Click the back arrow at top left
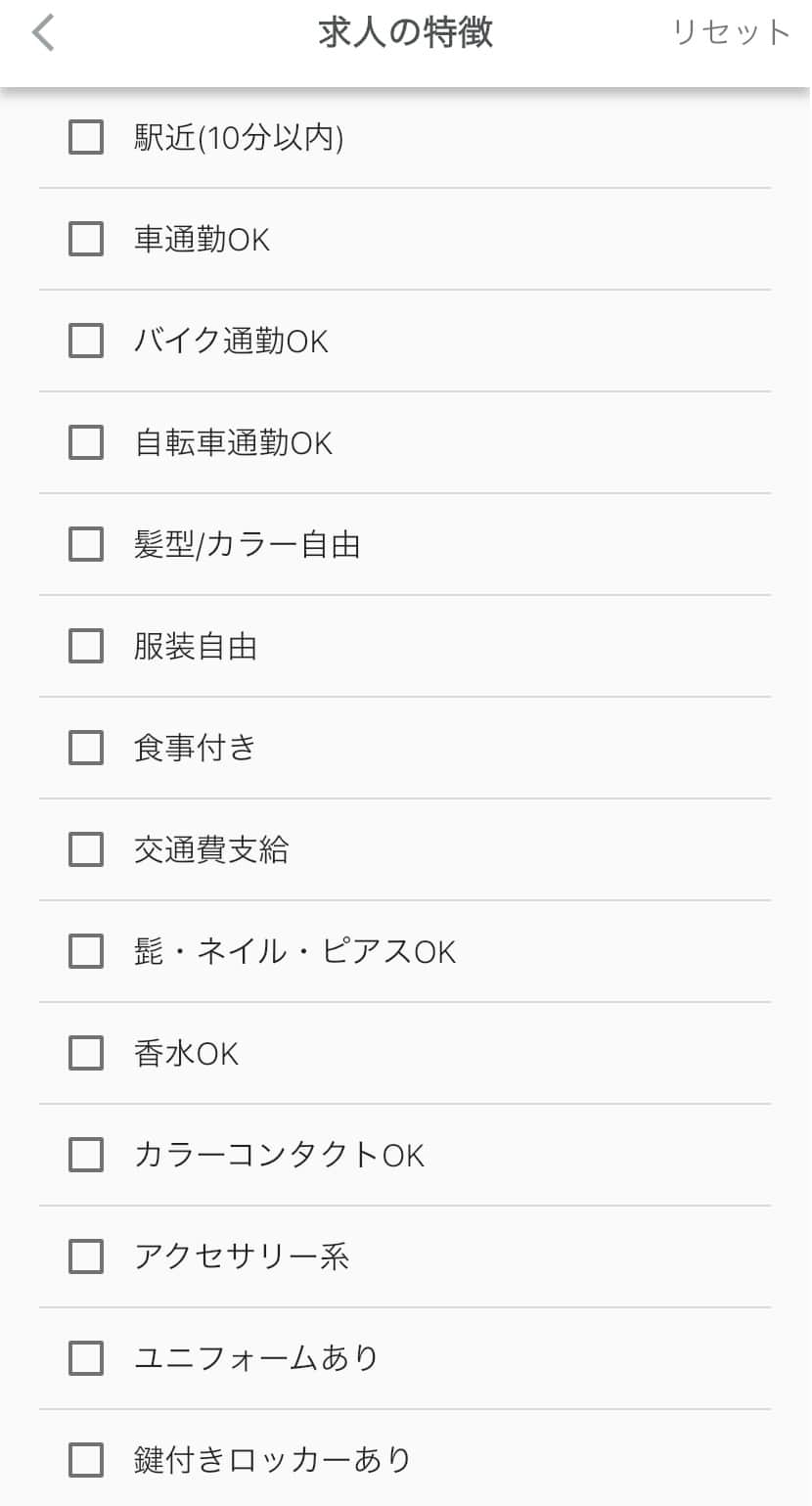This screenshot has height=1506, width=812. (39, 32)
